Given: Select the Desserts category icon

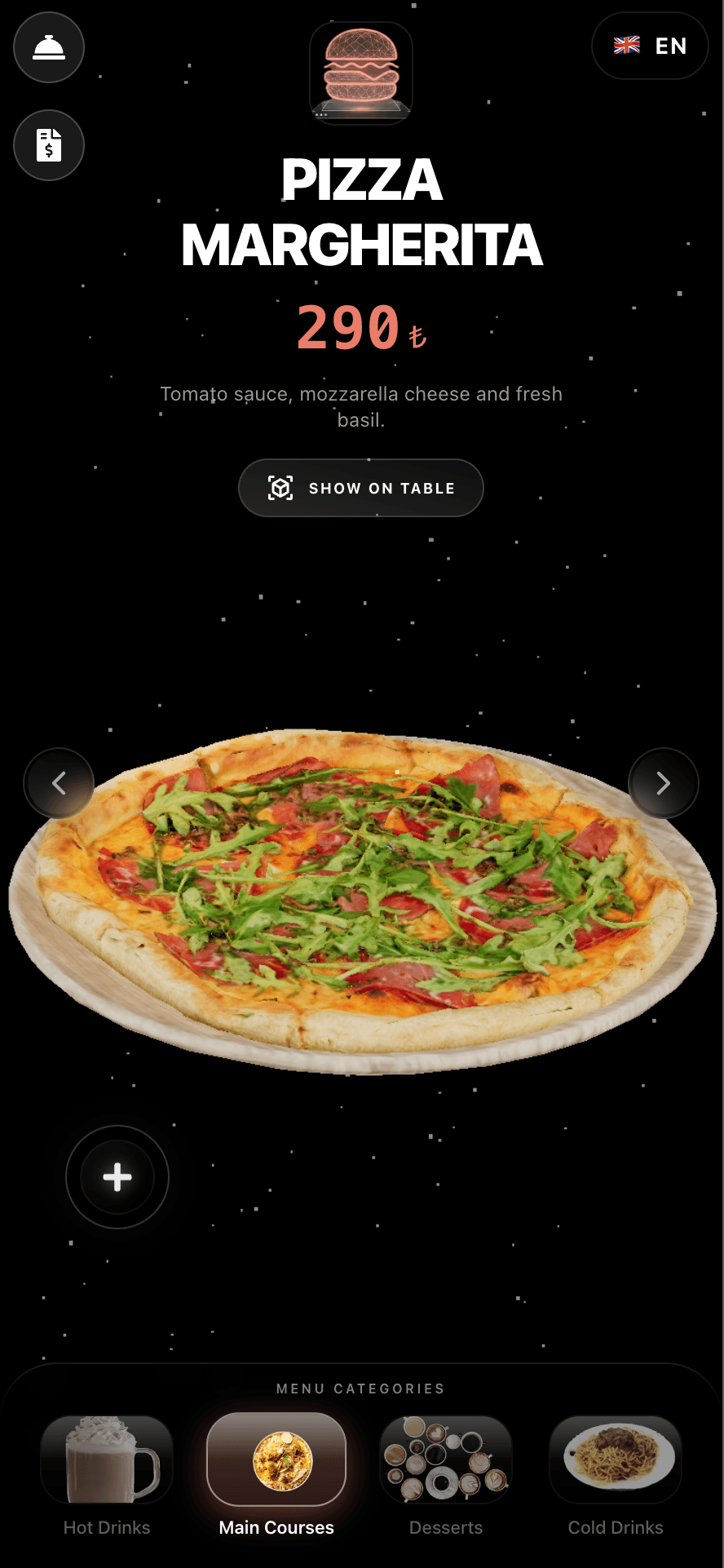Looking at the screenshot, I should point(446,1459).
